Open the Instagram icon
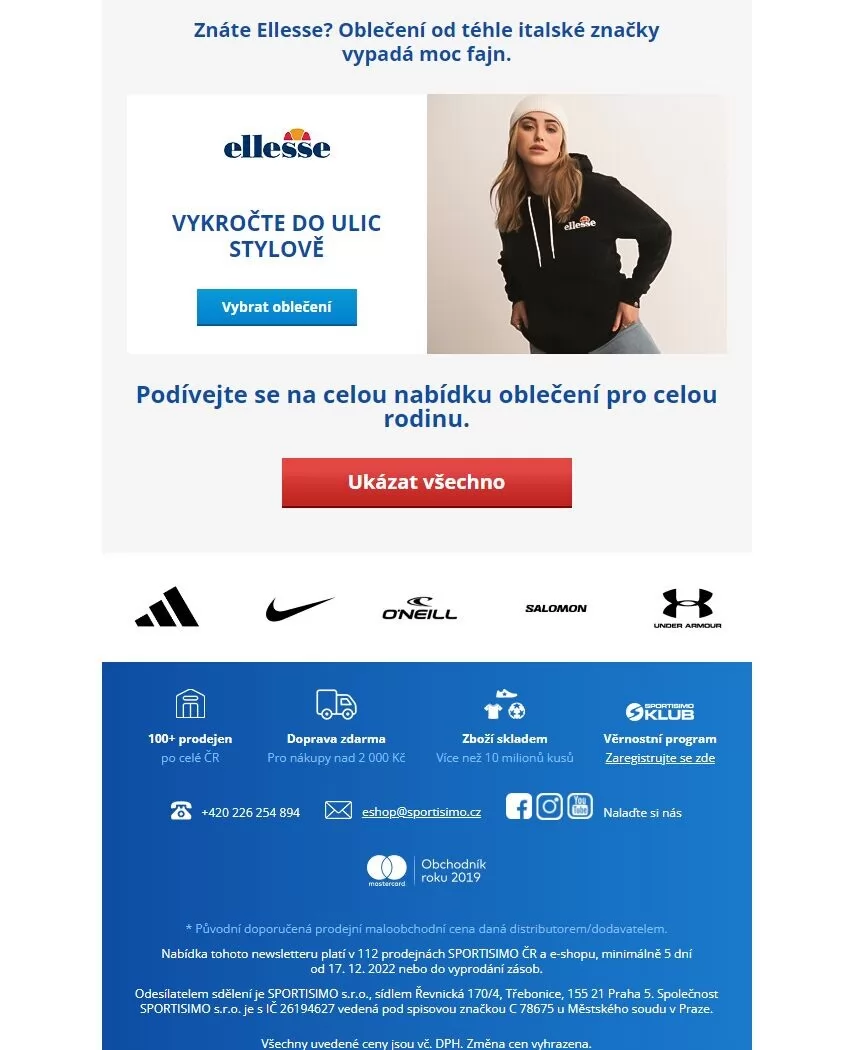The height and width of the screenshot is (1050, 841). pyautogui.click(x=549, y=806)
